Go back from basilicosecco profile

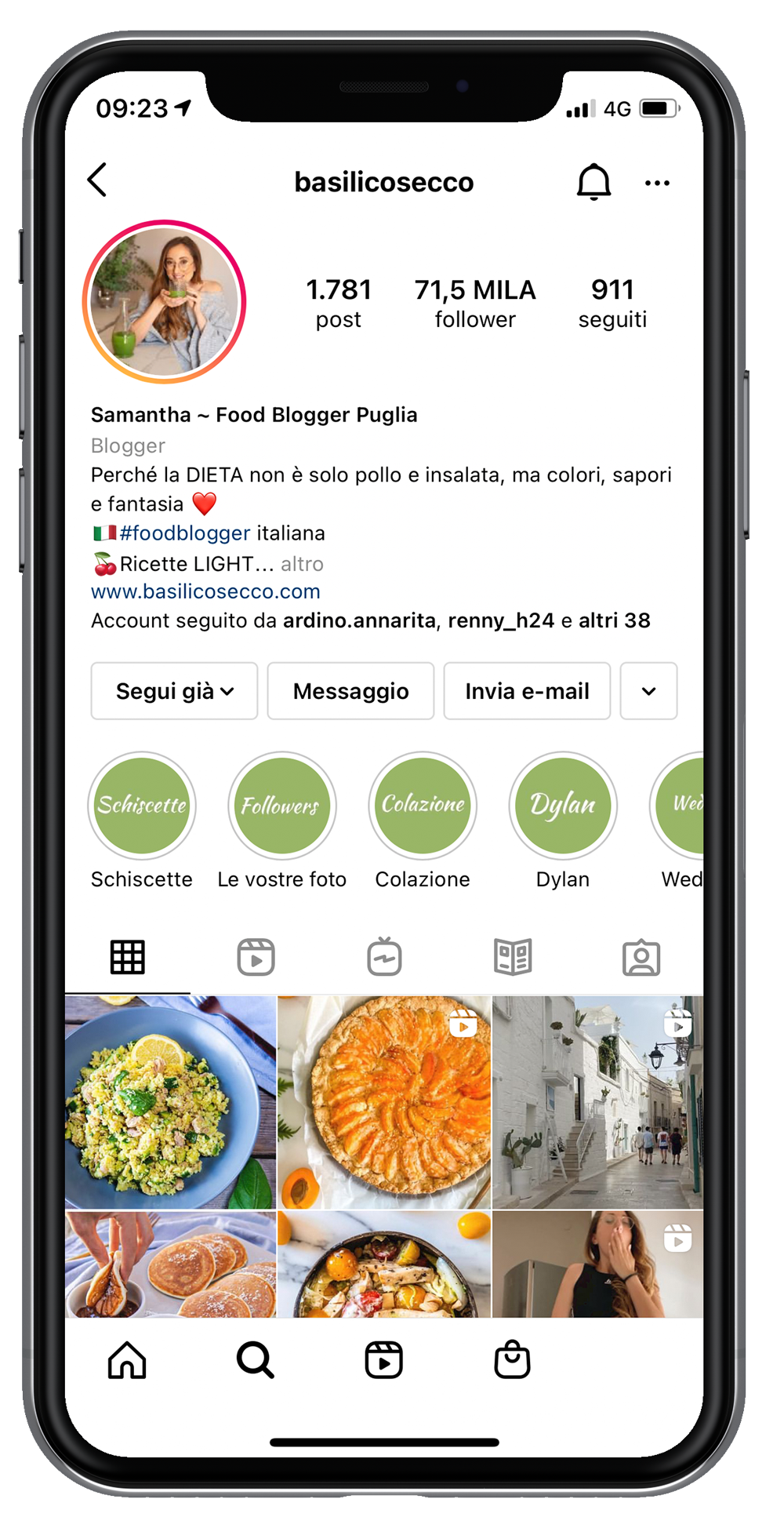97,180
